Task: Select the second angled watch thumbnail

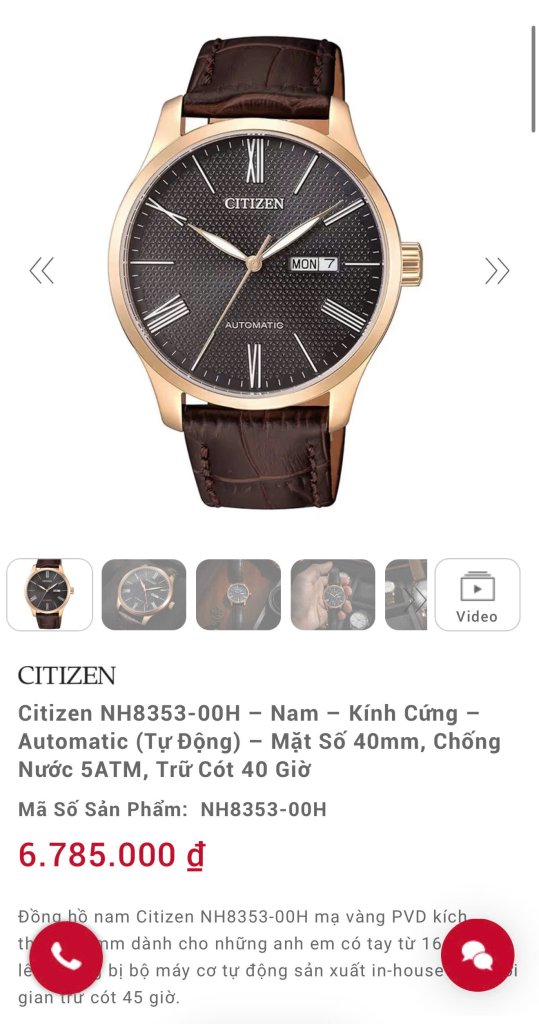Action: click(x=144, y=594)
